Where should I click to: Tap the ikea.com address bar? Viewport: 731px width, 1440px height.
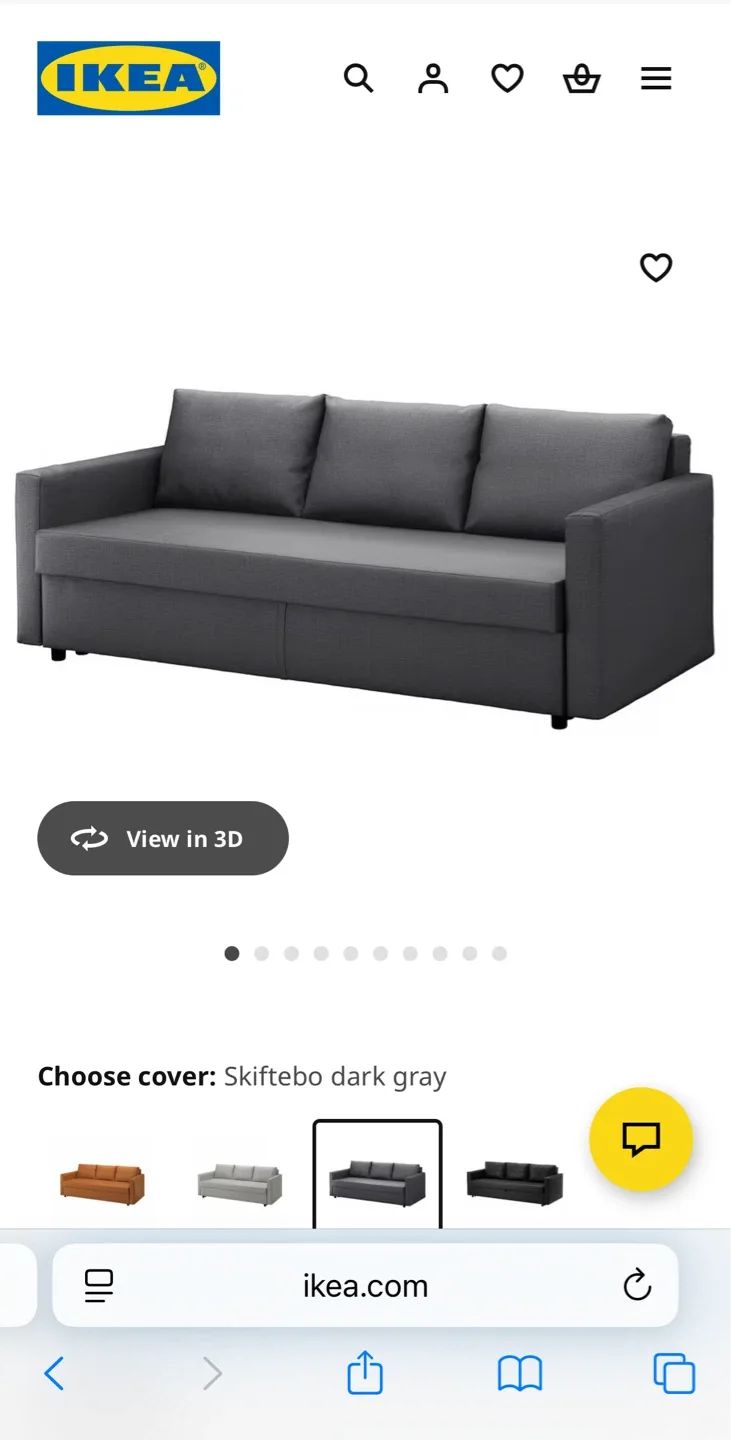365,1285
